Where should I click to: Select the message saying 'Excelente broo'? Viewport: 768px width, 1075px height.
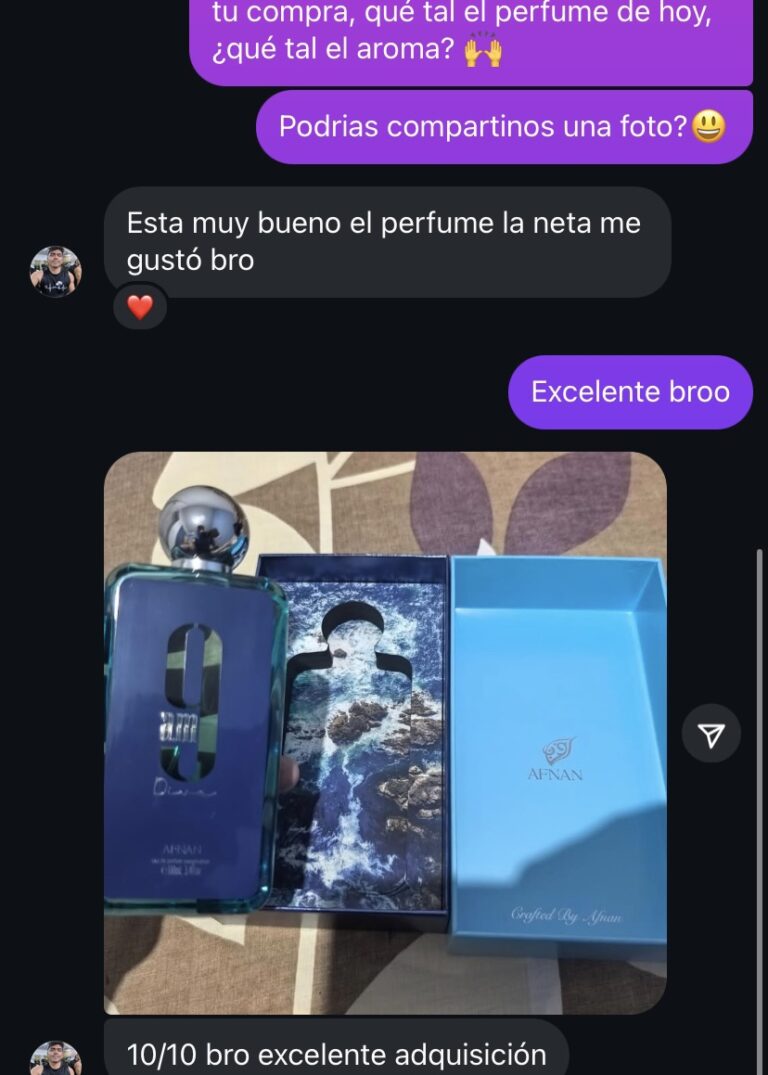click(x=630, y=392)
